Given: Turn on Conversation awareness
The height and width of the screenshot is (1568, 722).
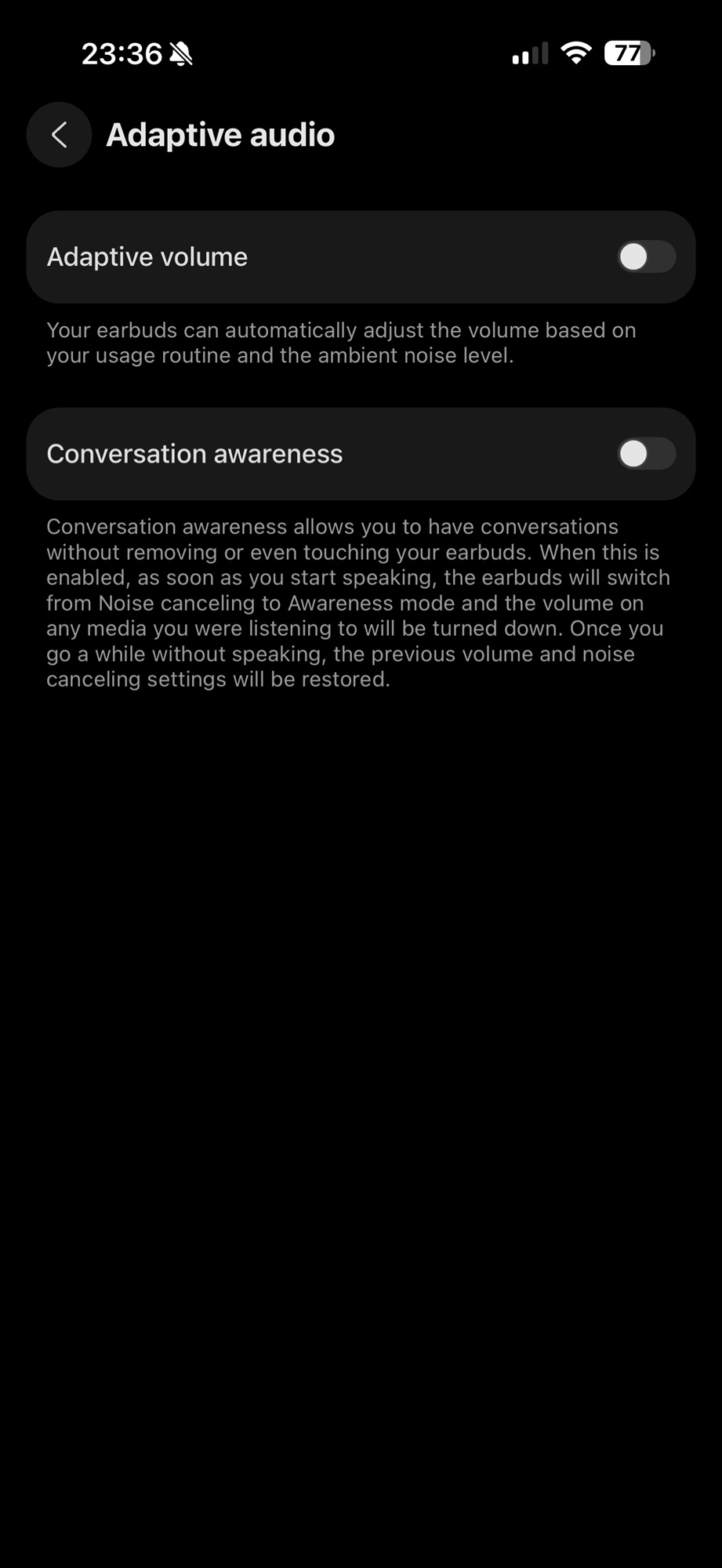Looking at the screenshot, I should 646,454.
